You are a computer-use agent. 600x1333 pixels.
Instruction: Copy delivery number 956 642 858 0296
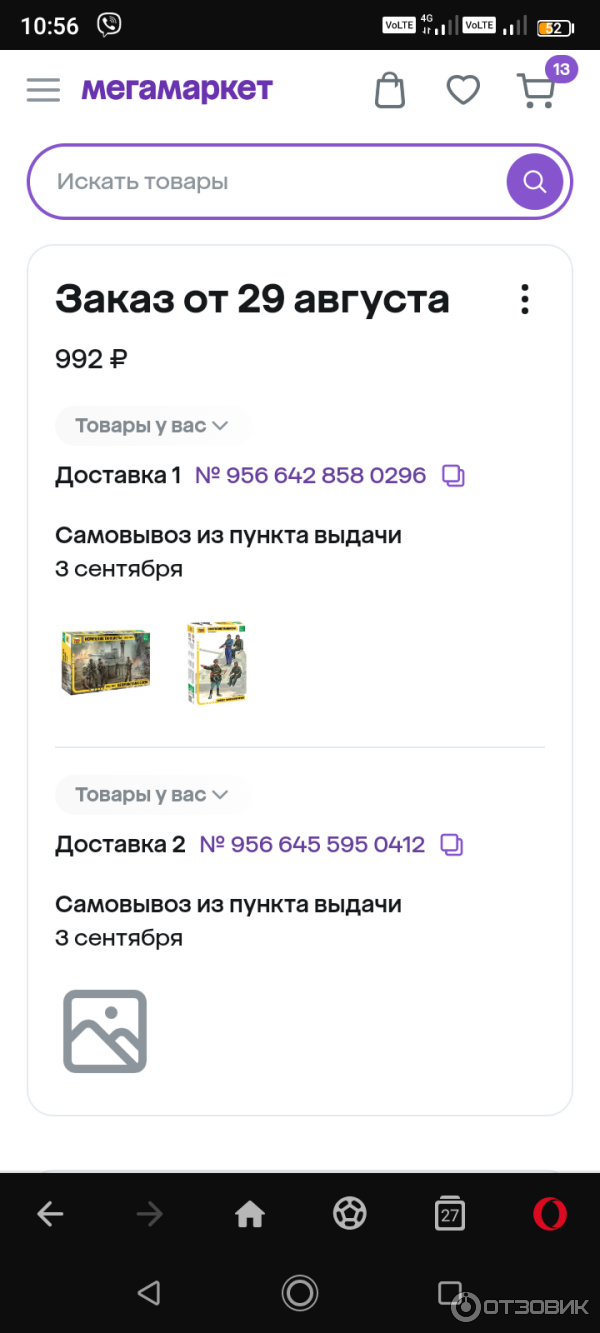coord(454,476)
